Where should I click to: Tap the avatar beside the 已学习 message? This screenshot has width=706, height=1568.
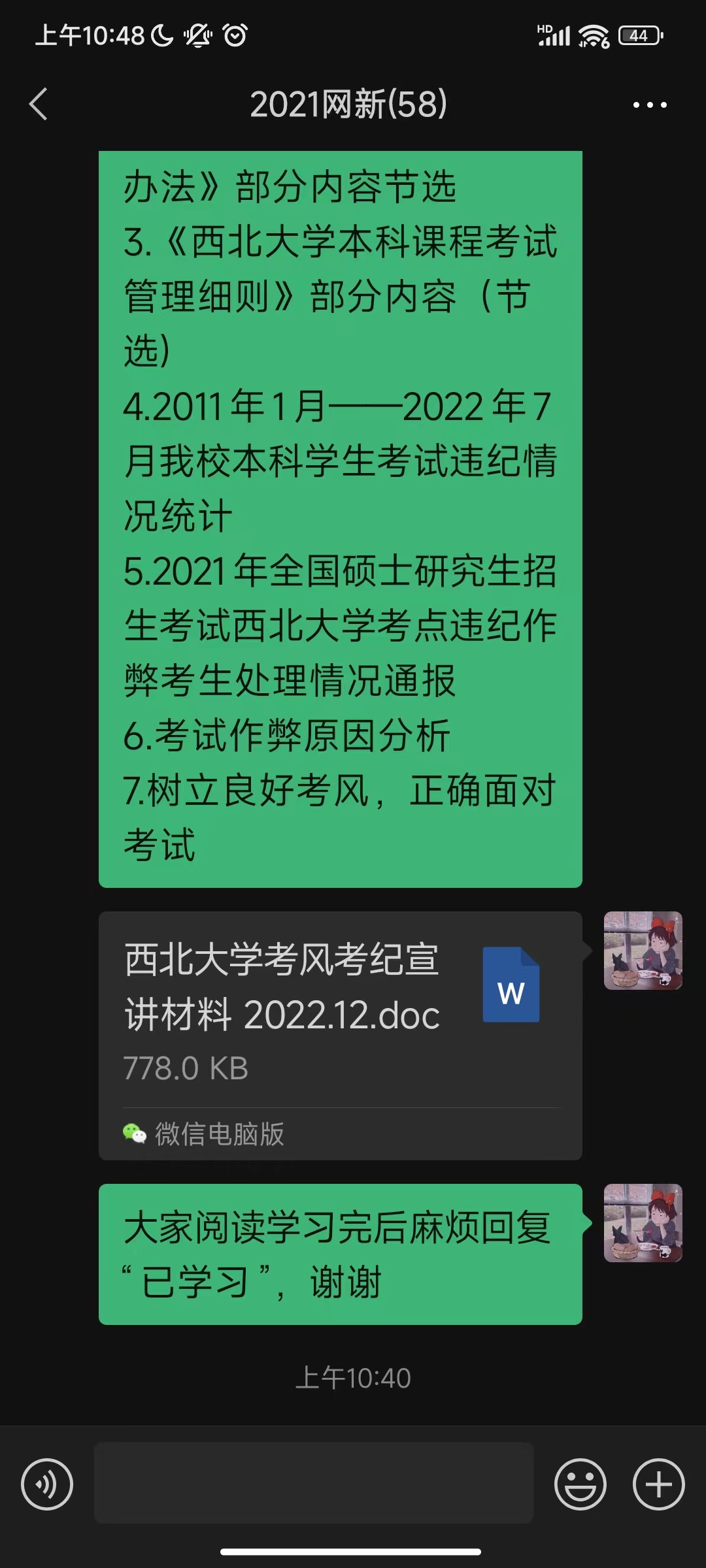(x=643, y=1223)
